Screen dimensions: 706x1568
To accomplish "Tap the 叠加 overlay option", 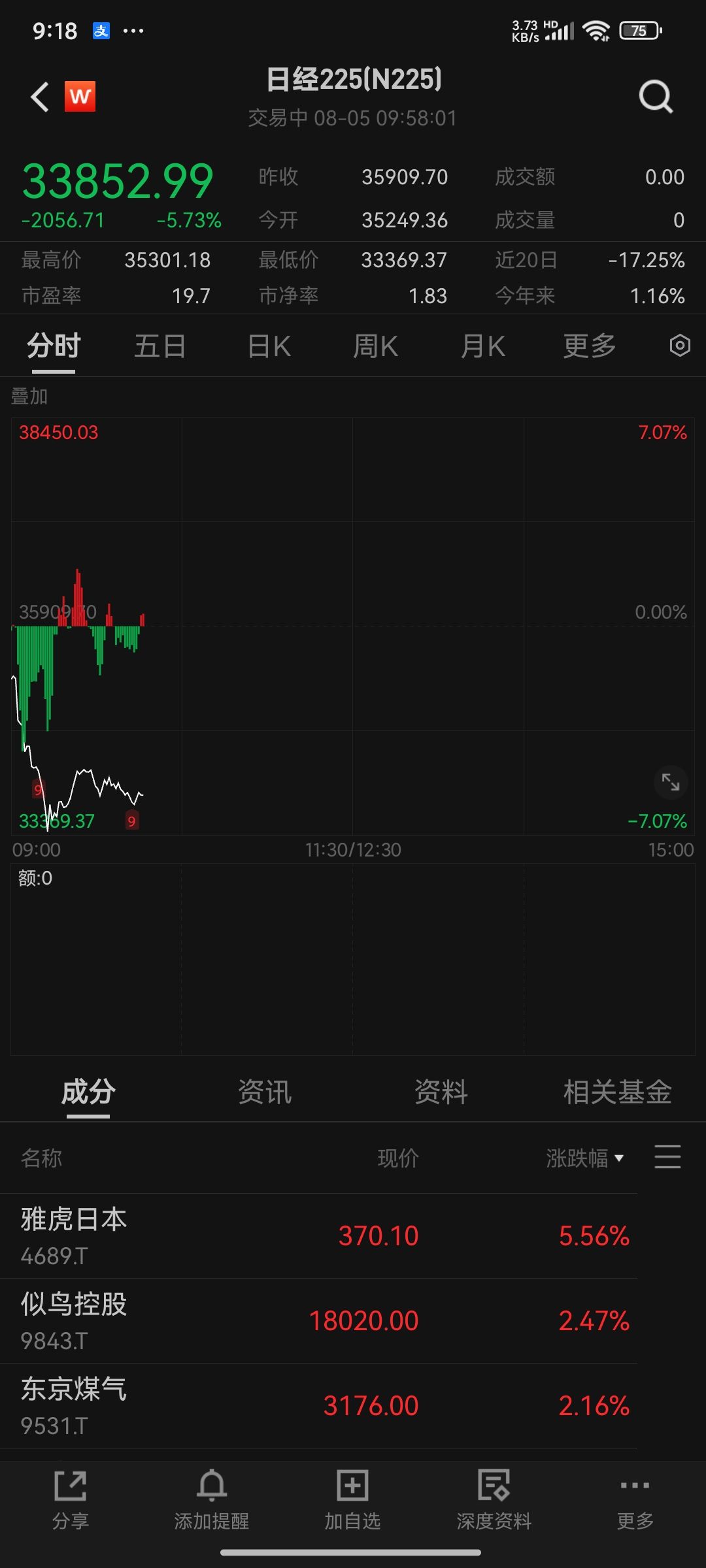I will (x=29, y=396).
